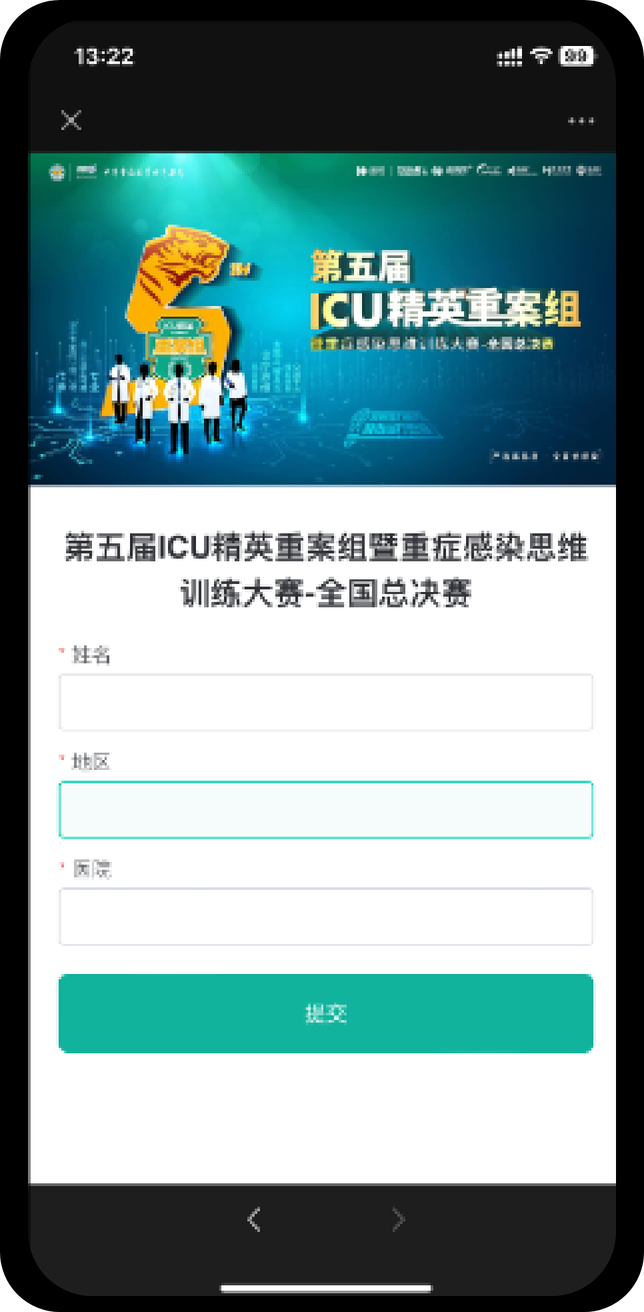644x1312 pixels.
Task: Submit the form with the 提交 button
Action: [x=325, y=1013]
